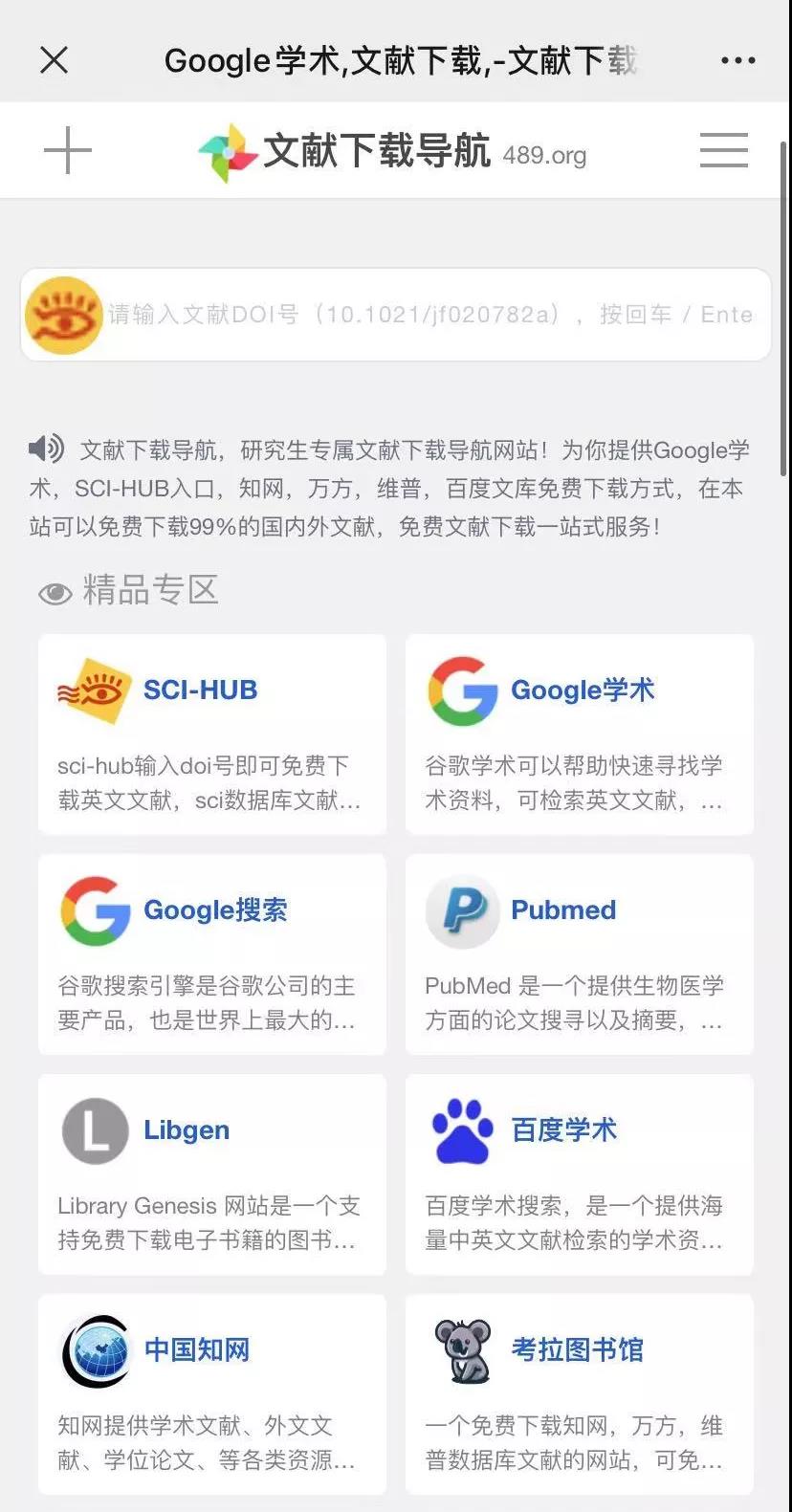Open the Pubmed card
792x1512 pixels.
[580, 954]
